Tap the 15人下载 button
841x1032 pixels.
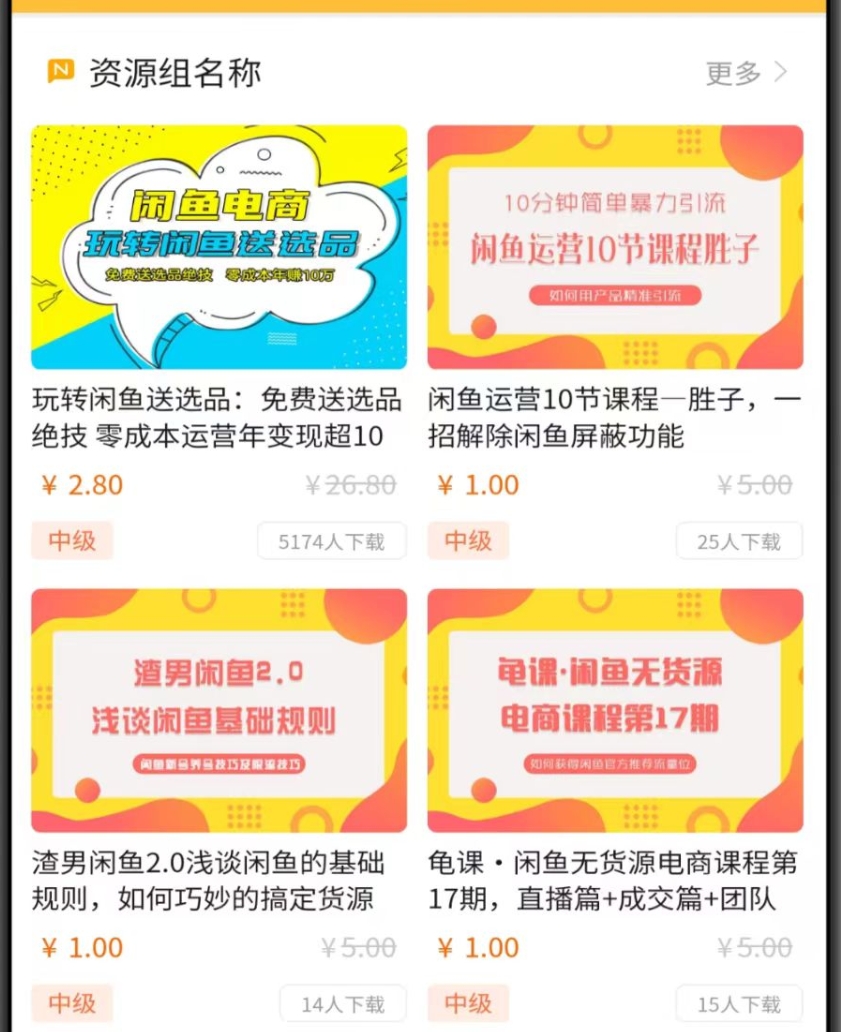pos(738,1003)
